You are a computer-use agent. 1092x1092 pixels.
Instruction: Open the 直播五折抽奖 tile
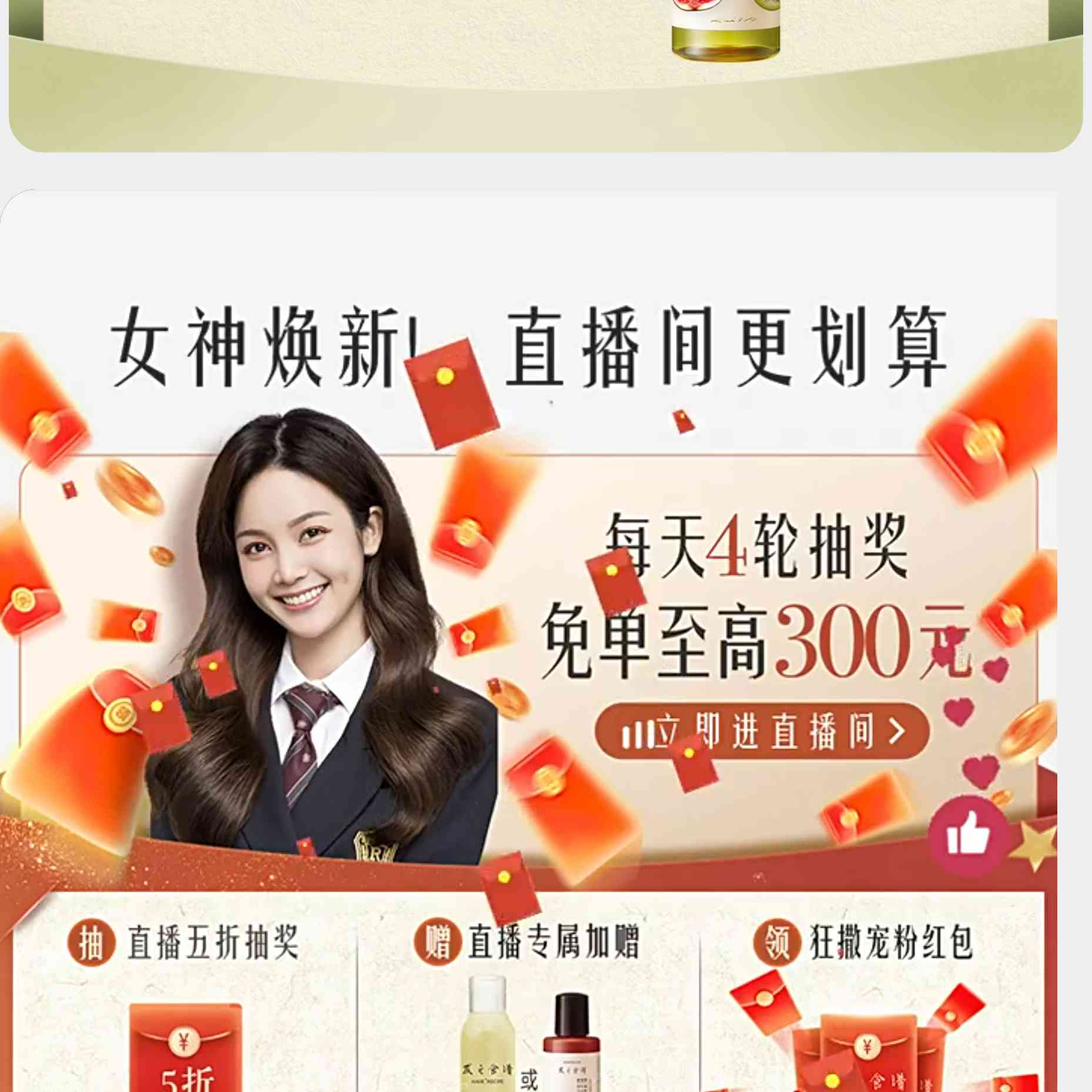(185, 999)
